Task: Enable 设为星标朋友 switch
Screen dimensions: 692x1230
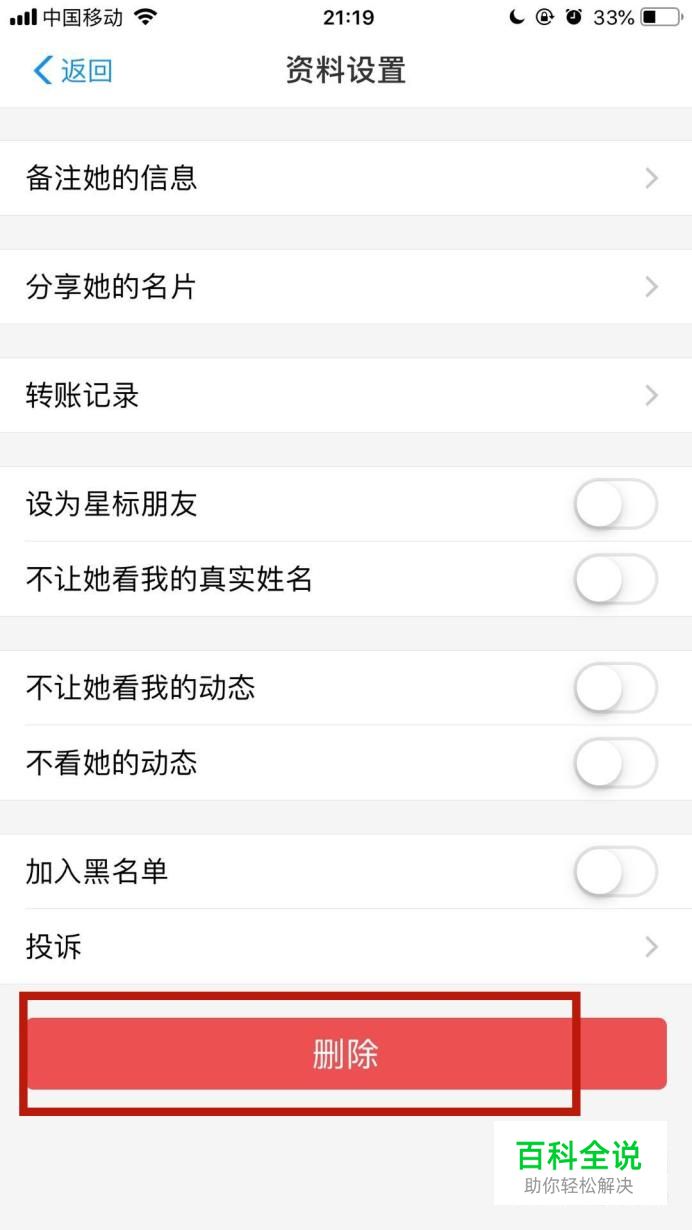Action: point(616,504)
